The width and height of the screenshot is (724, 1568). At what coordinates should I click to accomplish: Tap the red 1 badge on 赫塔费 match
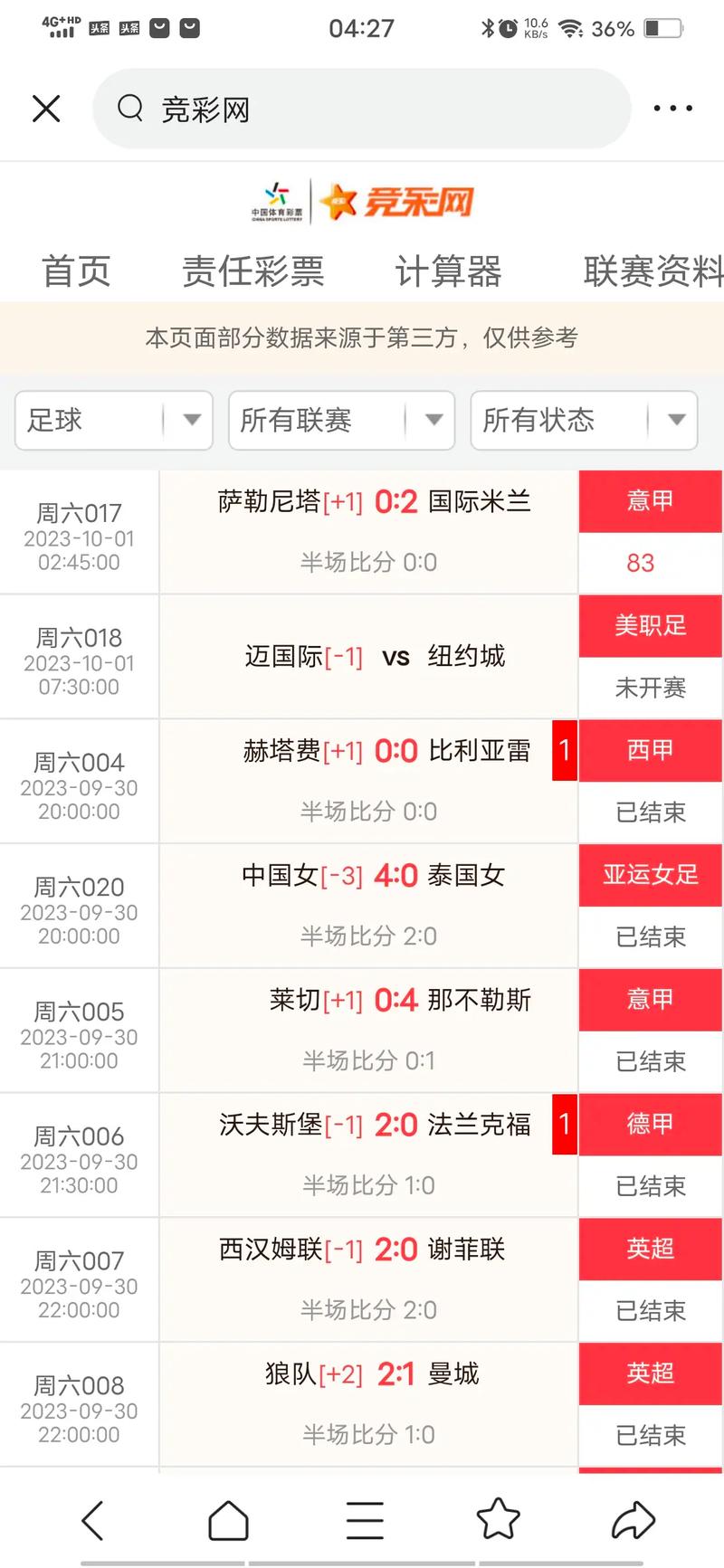pos(564,751)
